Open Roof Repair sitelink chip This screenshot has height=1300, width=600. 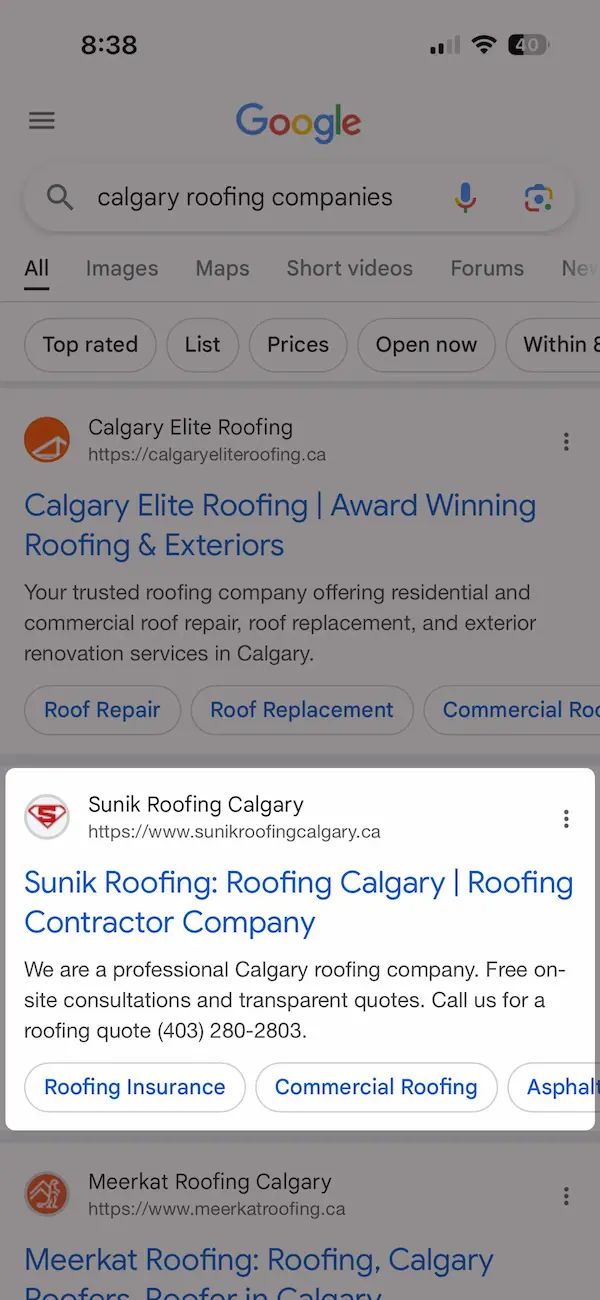[102, 710]
